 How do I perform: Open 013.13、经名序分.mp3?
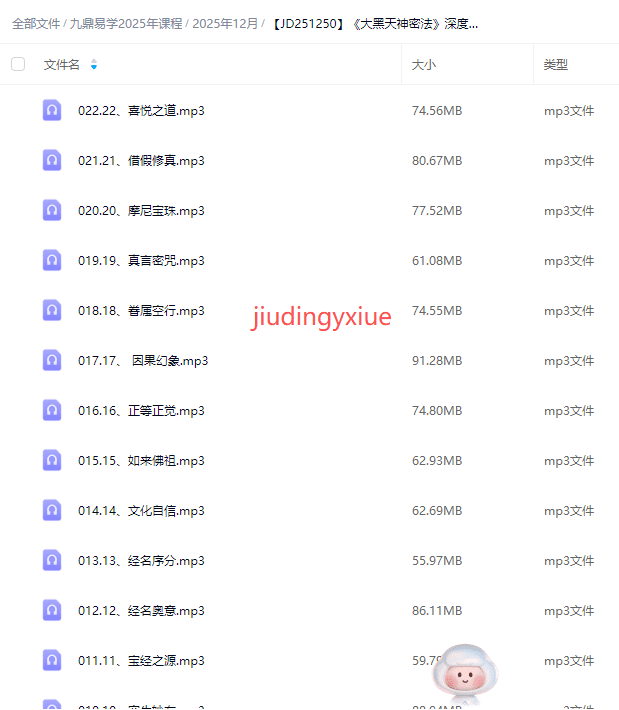pos(141,561)
